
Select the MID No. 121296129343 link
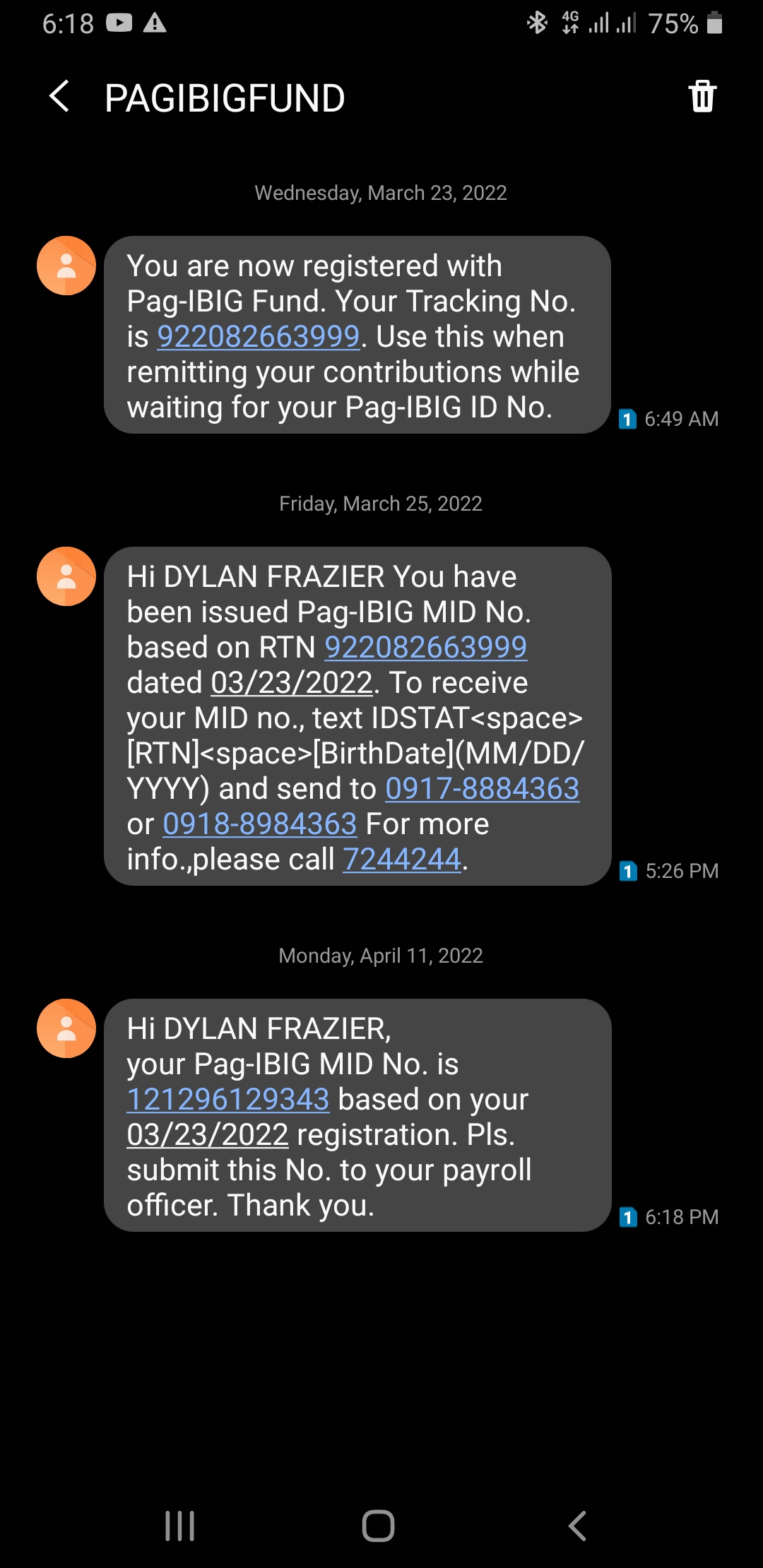coord(227,1100)
